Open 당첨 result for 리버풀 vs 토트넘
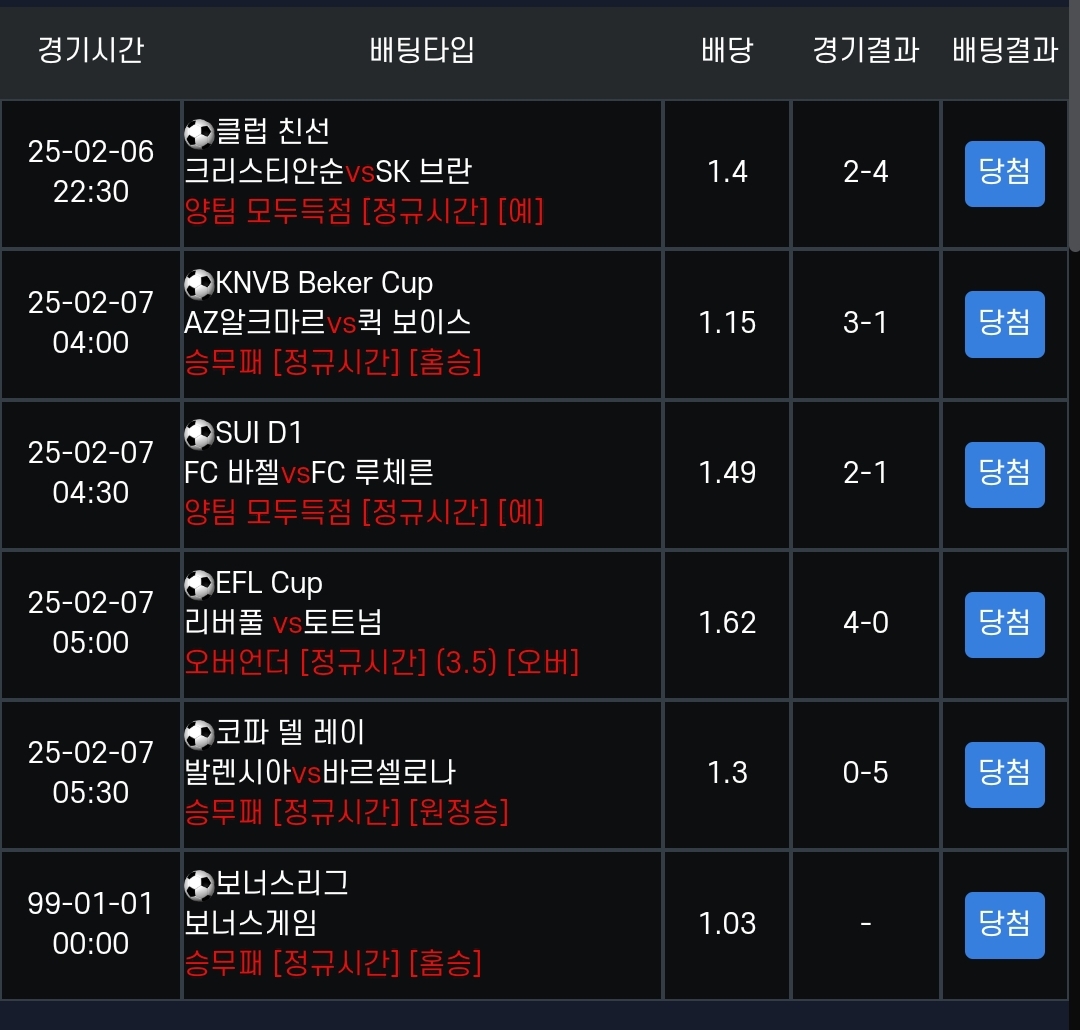This screenshot has width=1080, height=1030. [1004, 624]
